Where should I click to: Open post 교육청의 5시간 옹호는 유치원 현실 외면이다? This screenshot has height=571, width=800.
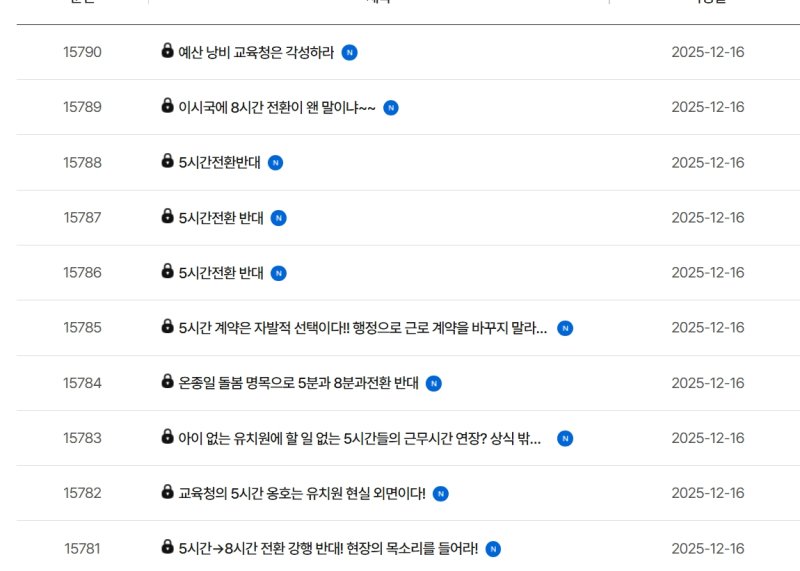301,493
